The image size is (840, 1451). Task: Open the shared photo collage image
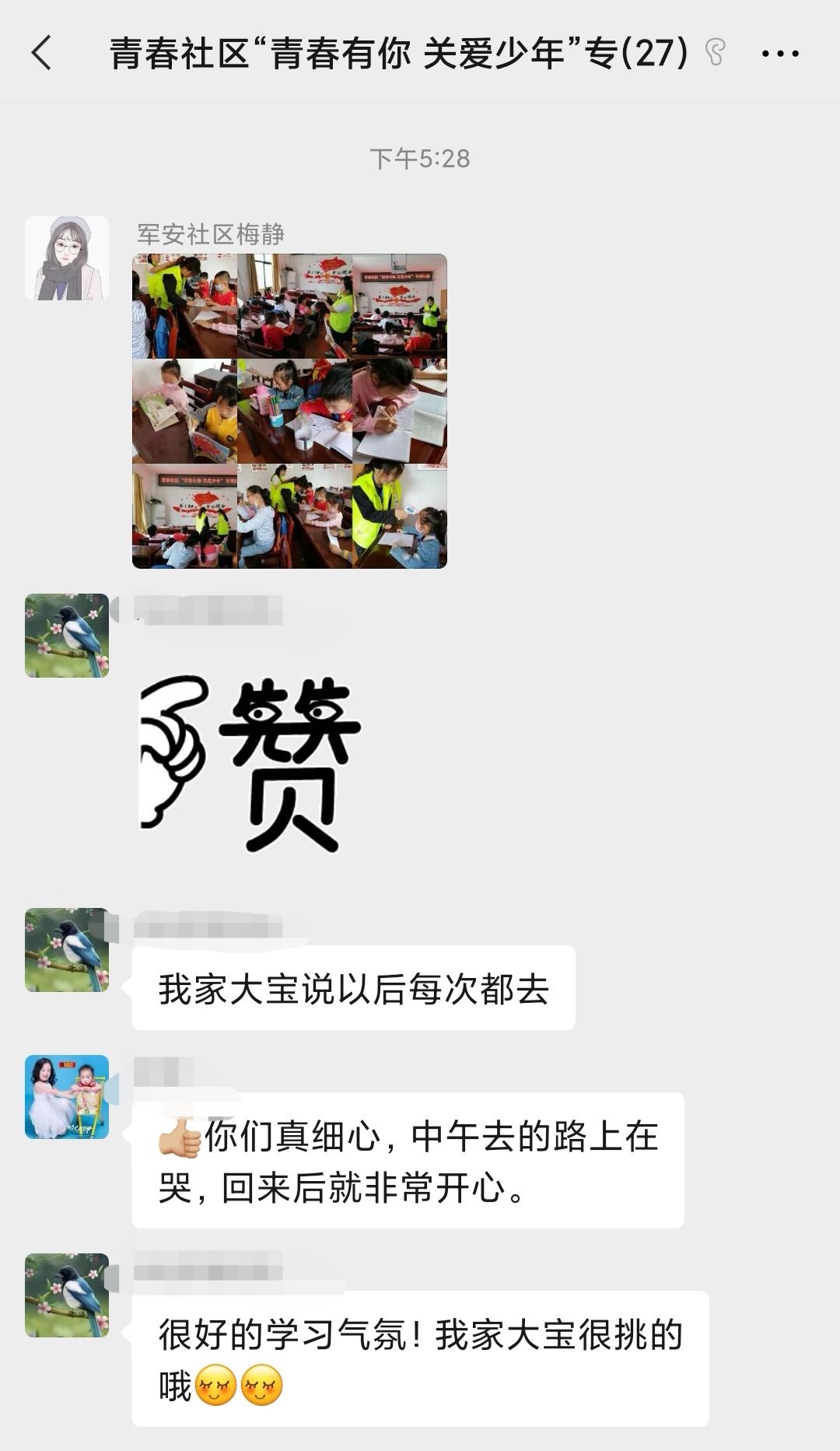pyautogui.click(x=289, y=411)
